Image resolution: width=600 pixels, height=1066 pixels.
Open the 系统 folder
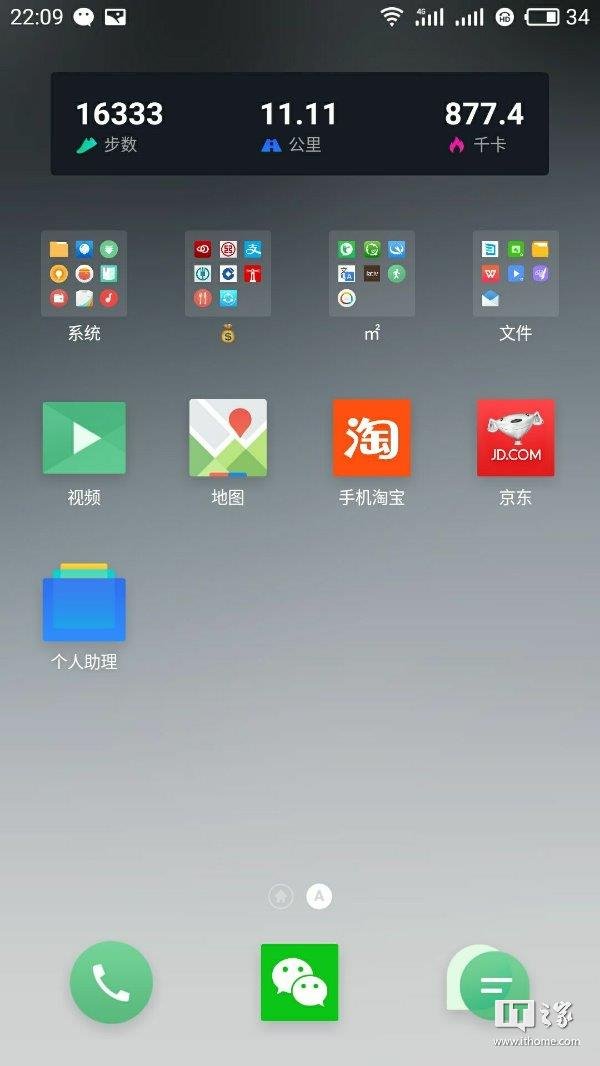point(84,274)
